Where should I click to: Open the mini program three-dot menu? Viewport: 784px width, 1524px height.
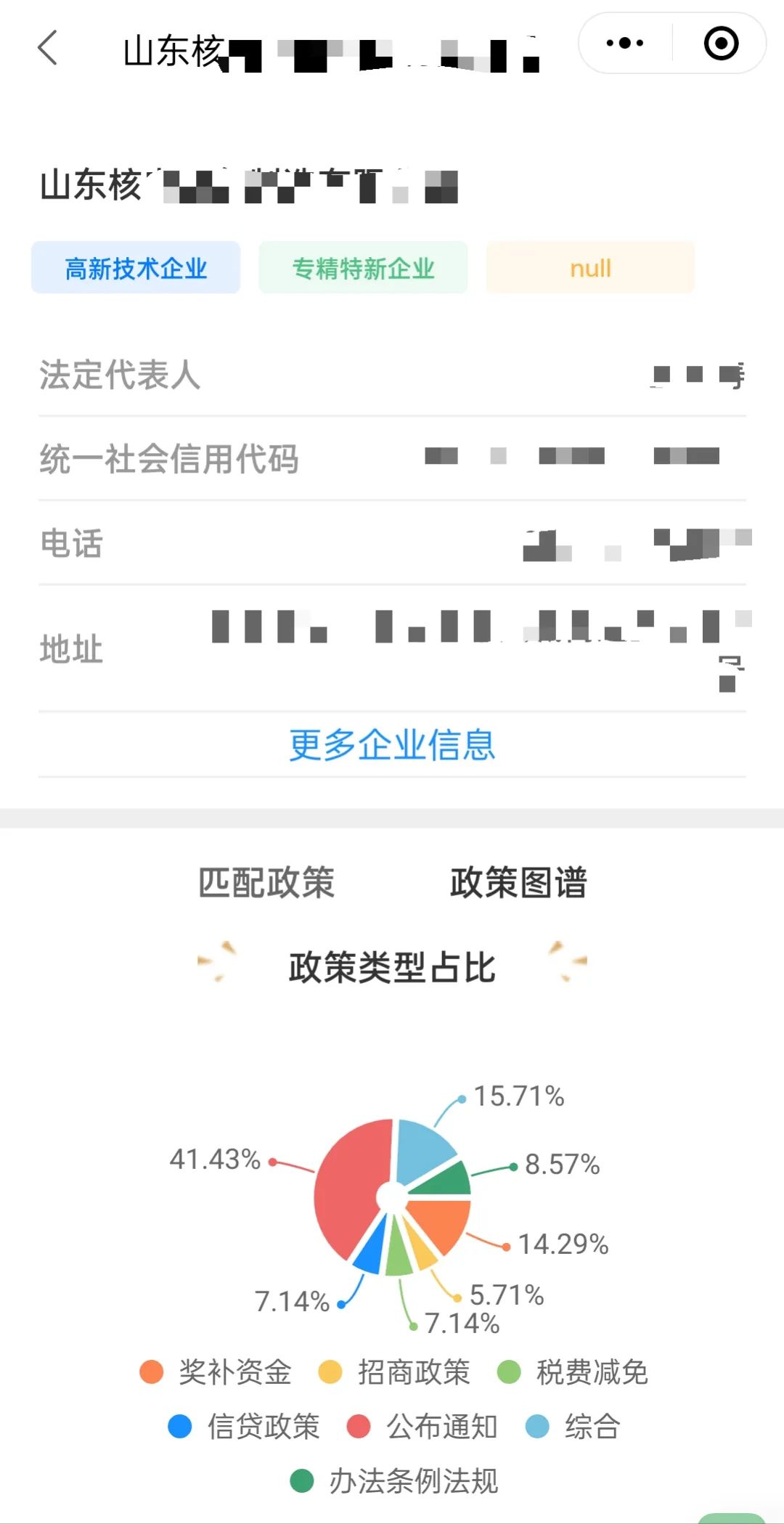pos(625,44)
